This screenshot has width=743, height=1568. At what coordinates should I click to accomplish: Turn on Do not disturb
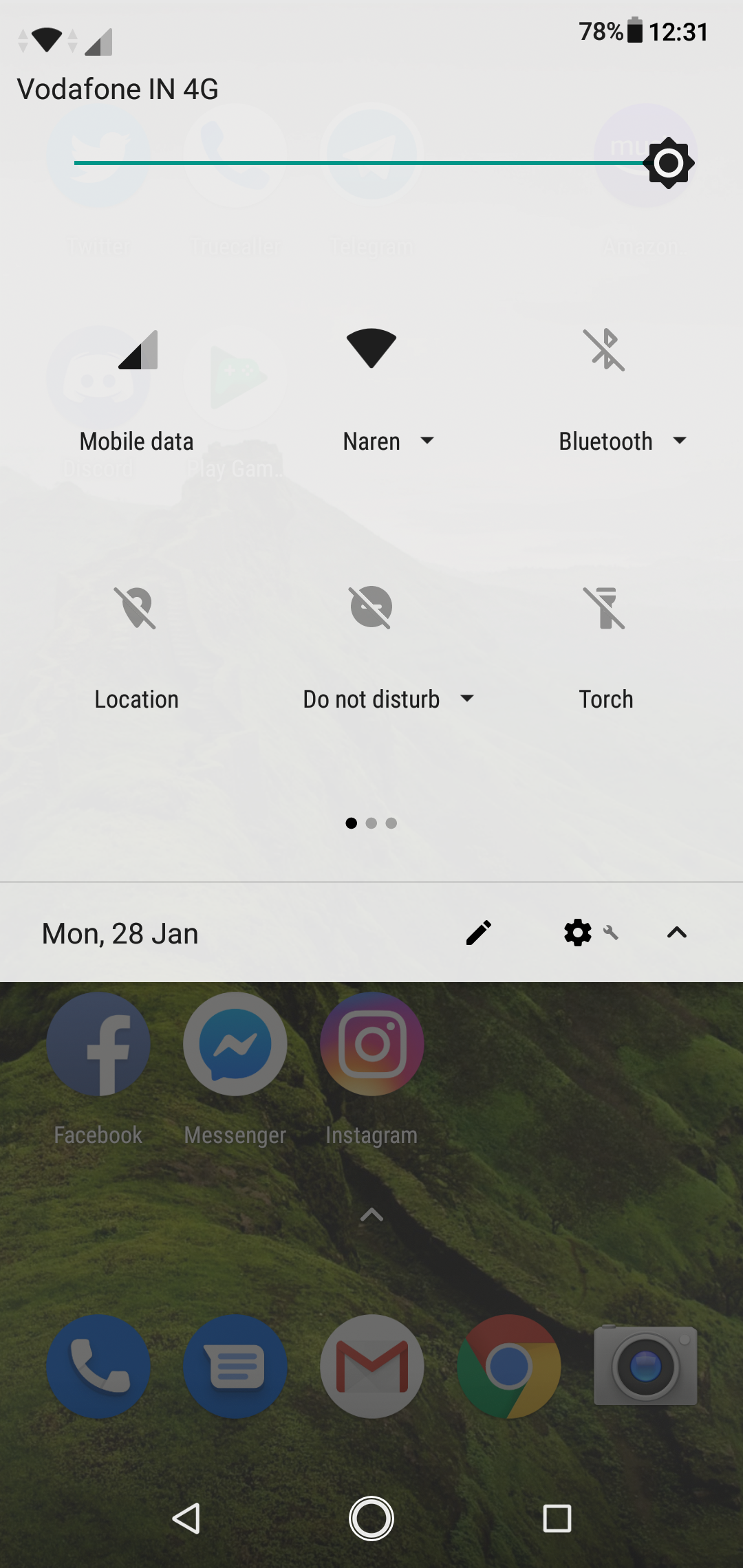(x=371, y=608)
